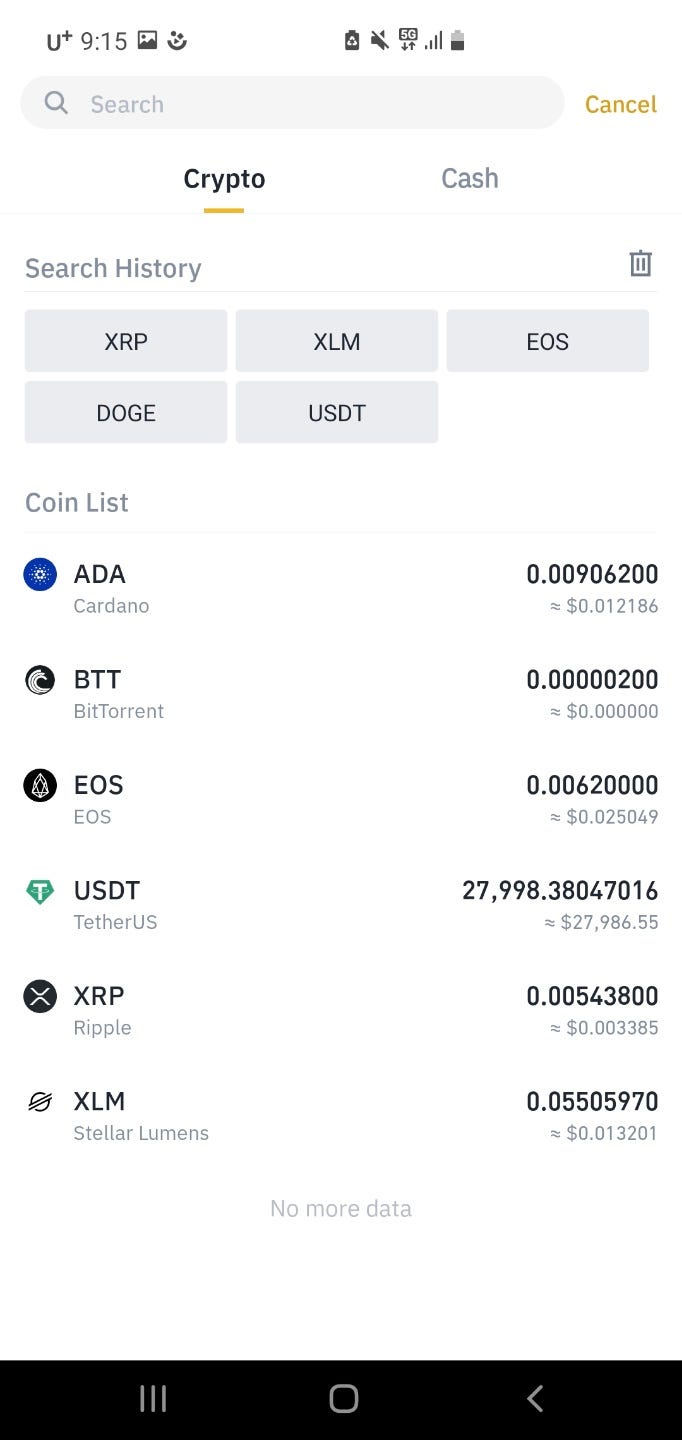This screenshot has width=682, height=1440.
Task: Pick the XLM search history chip
Action: pyautogui.click(x=337, y=342)
